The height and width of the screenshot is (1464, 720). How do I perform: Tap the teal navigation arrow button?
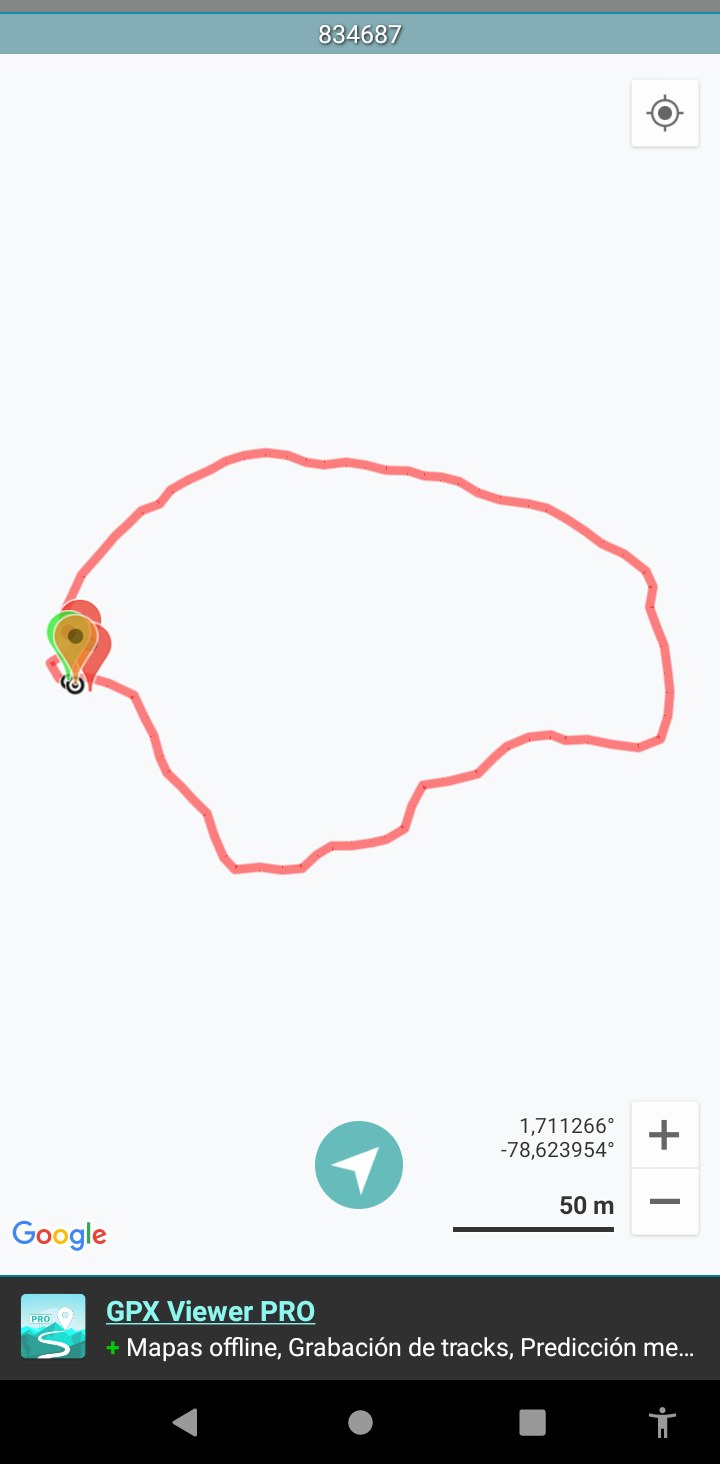click(x=359, y=1165)
